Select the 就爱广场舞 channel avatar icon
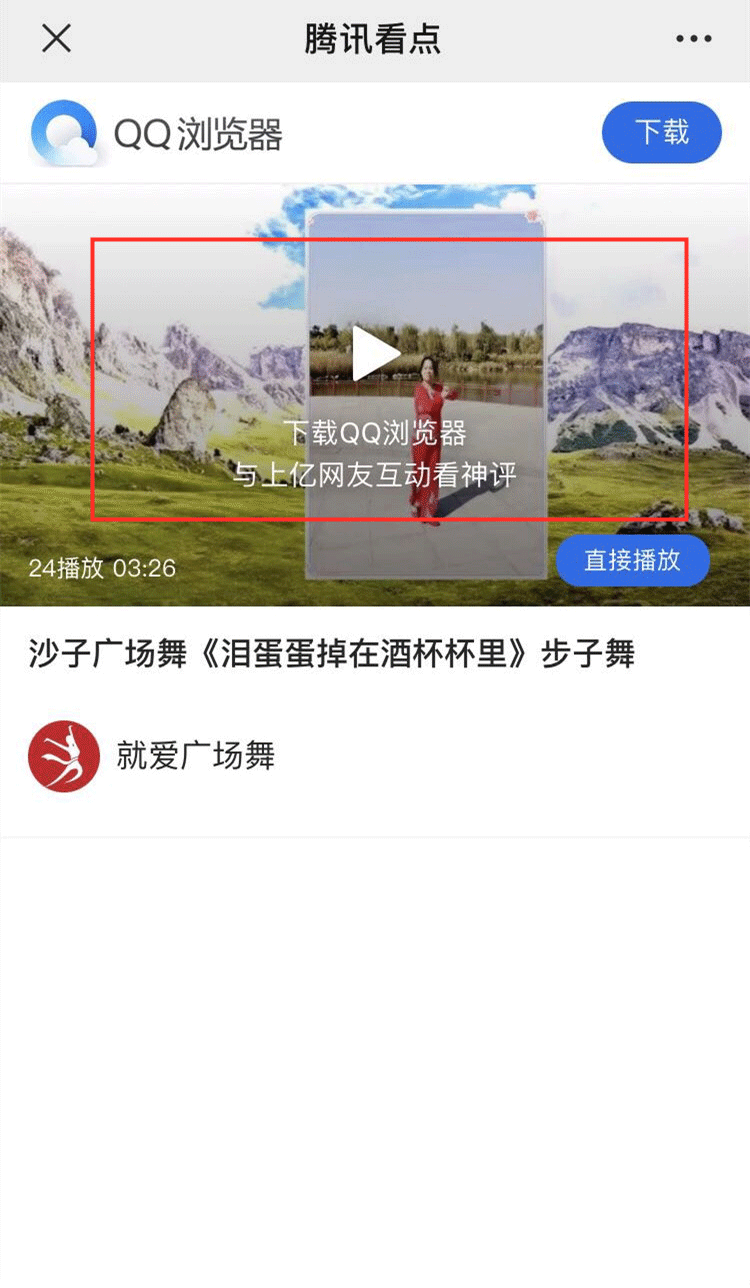This screenshot has height=1288, width=750. (63, 757)
